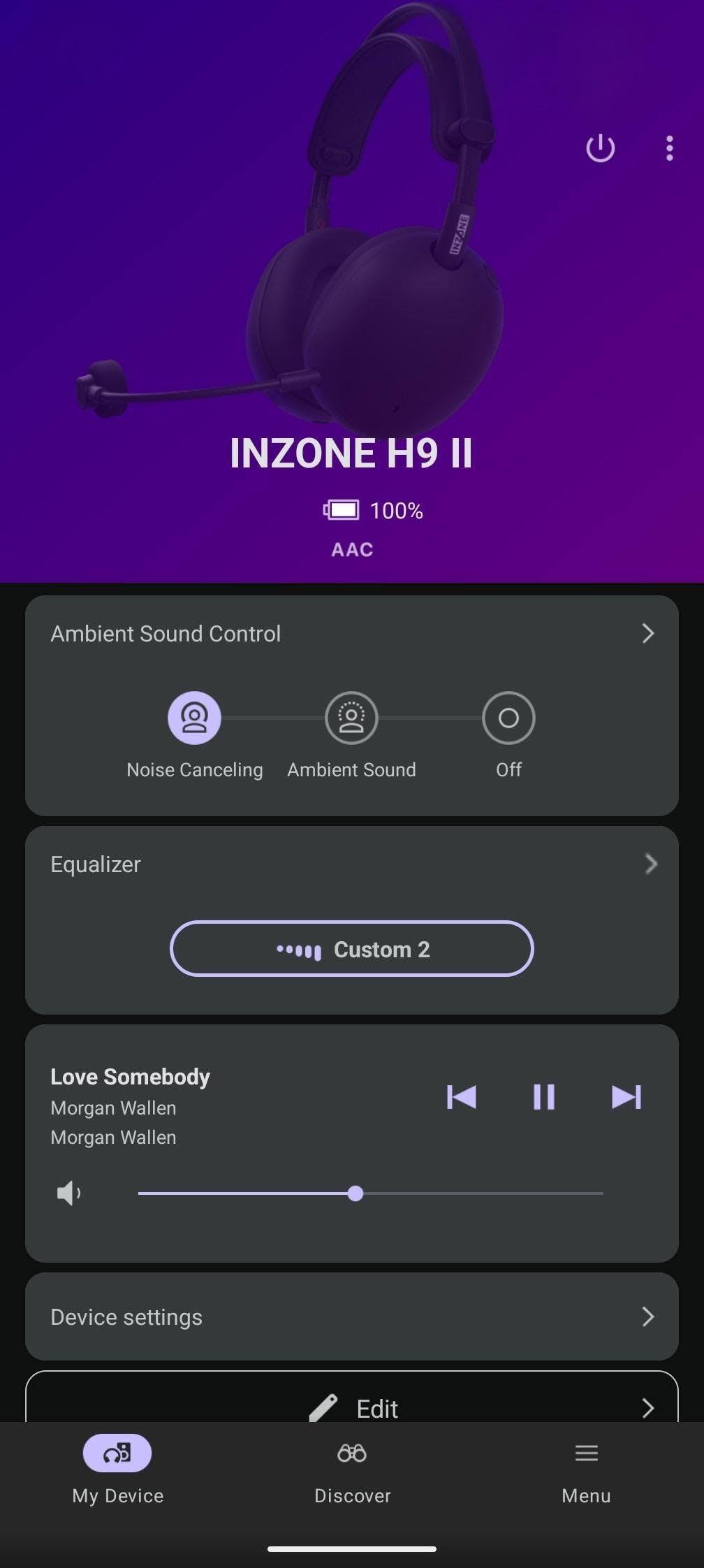Tap the power icon for the headset
Image resolution: width=704 pixels, height=1568 pixels.
tap(600, 148)
